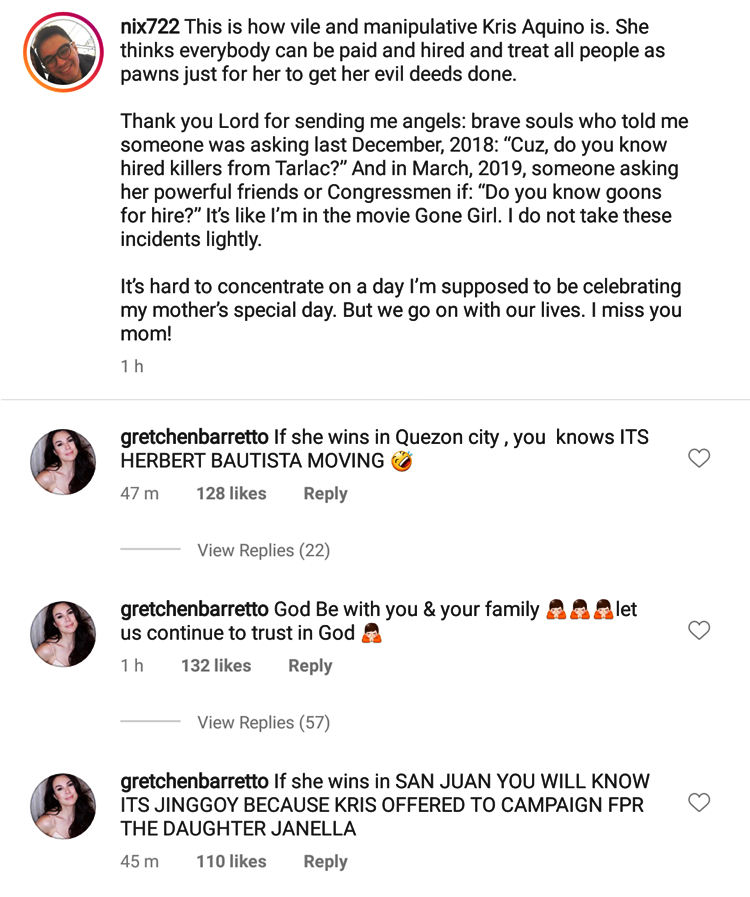
Task: View who gave 128 likes
Action: point(231,493)
